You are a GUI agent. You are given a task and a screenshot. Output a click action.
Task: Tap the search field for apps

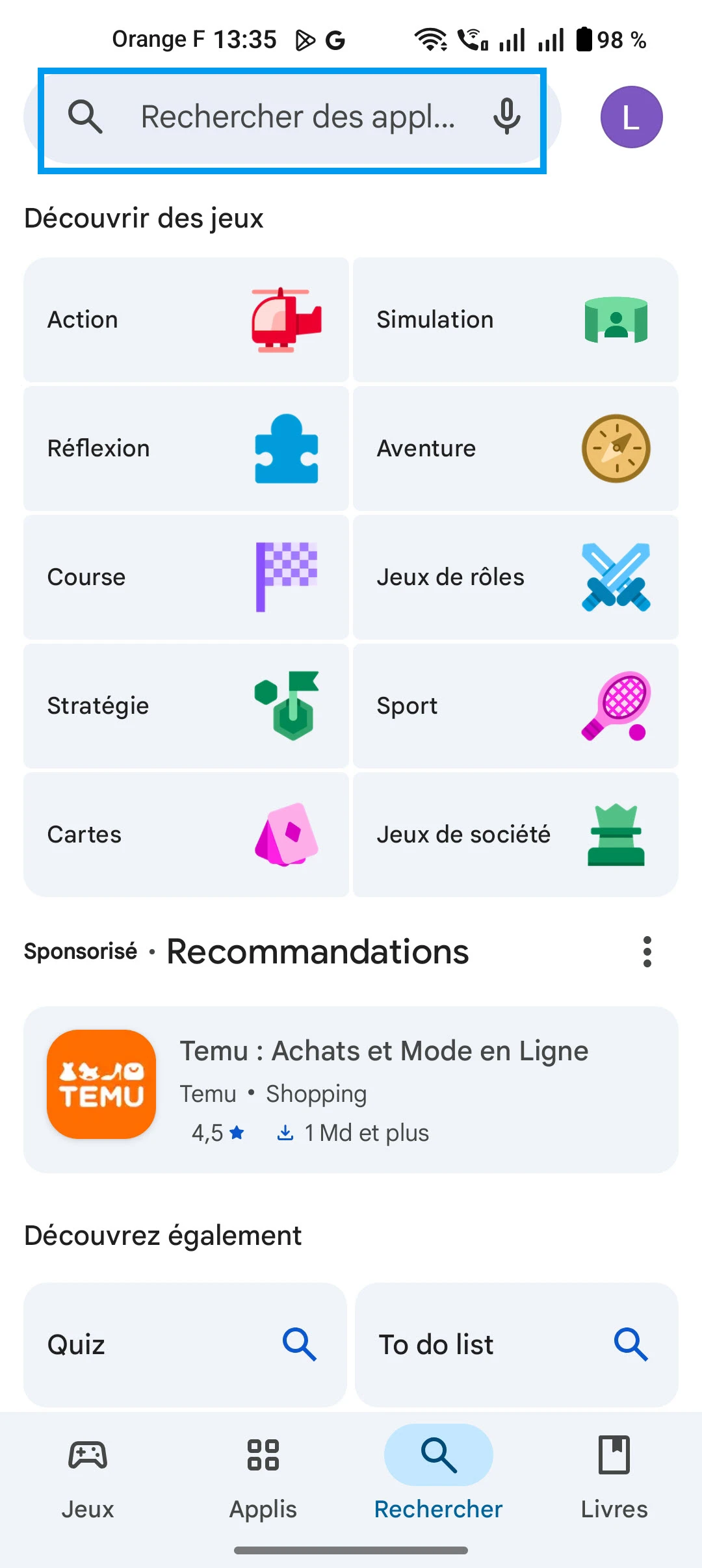point(292,118)
